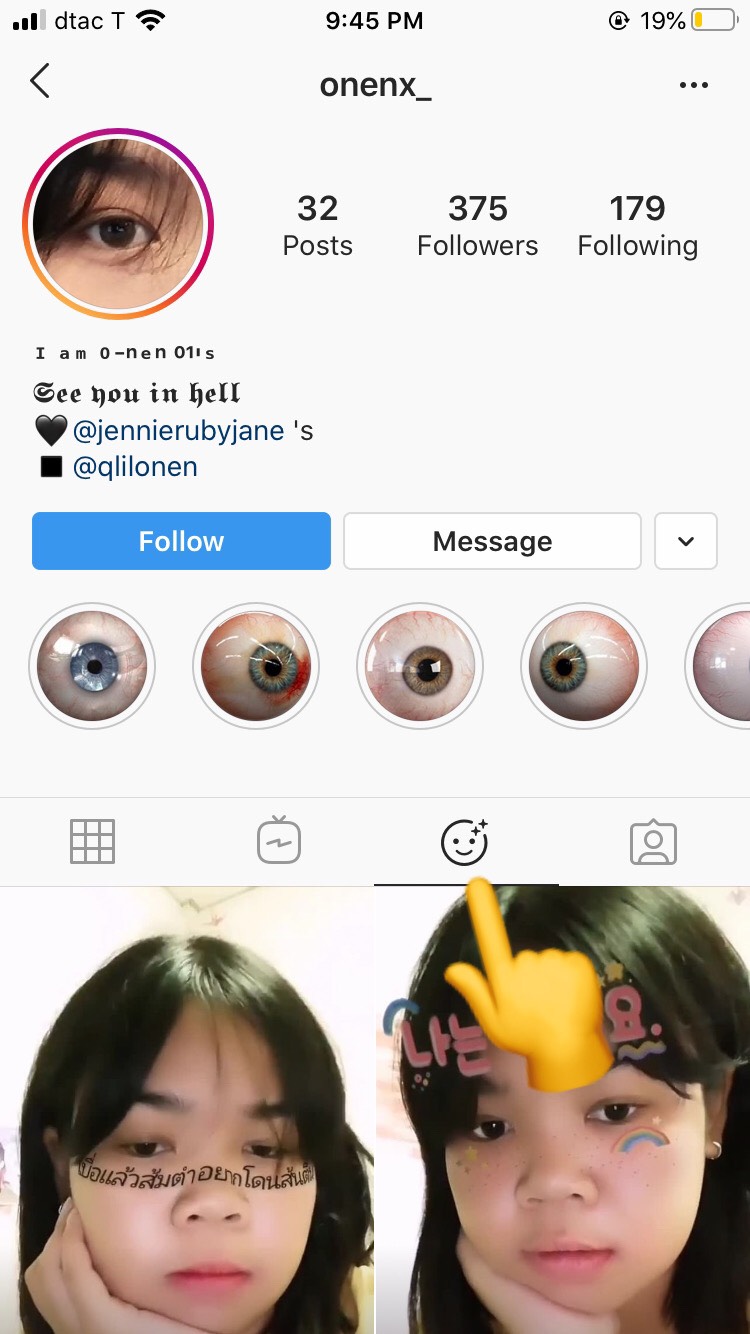Go back using the top-left arrow
The width and height of the screenshot is (750, 1334).
[x=40, y=82]
